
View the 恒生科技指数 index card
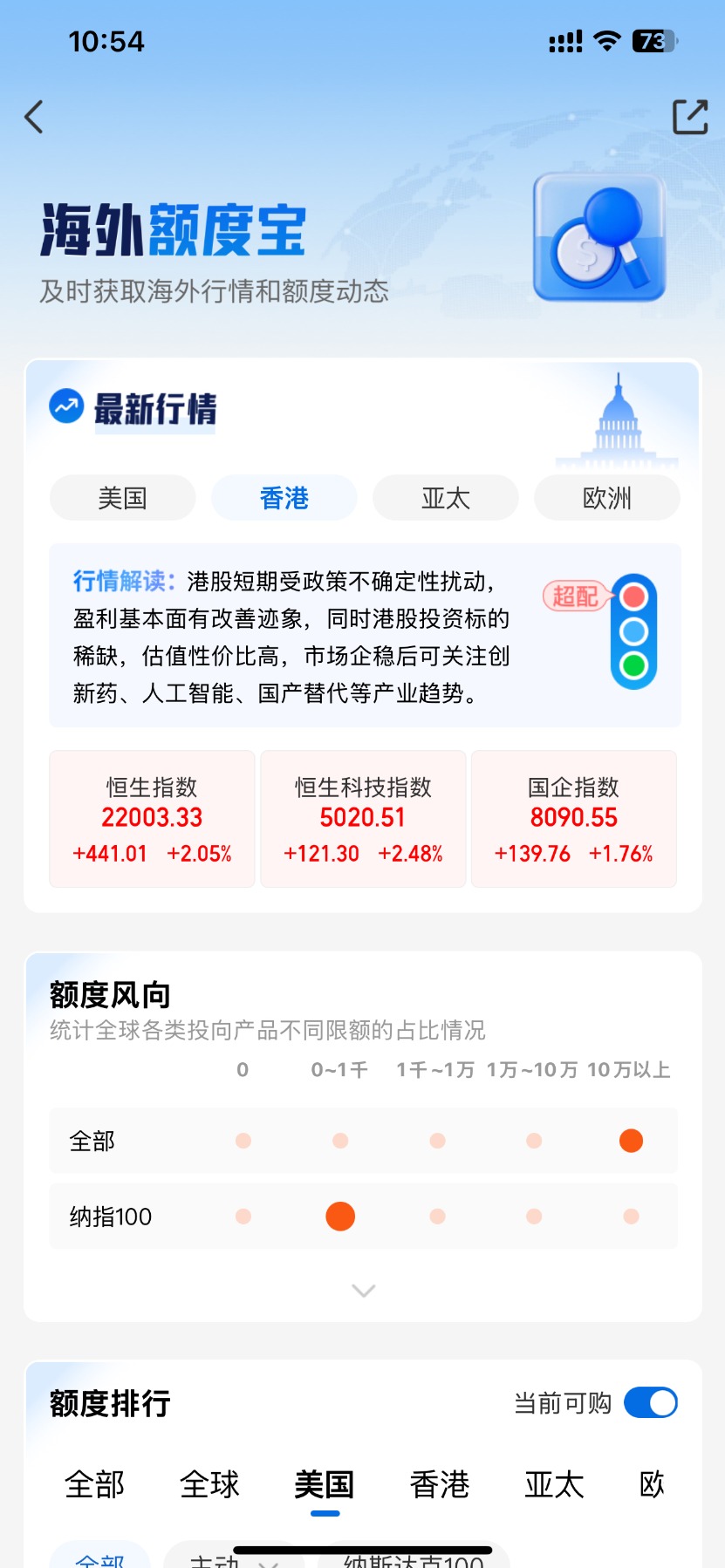[363, 819]
